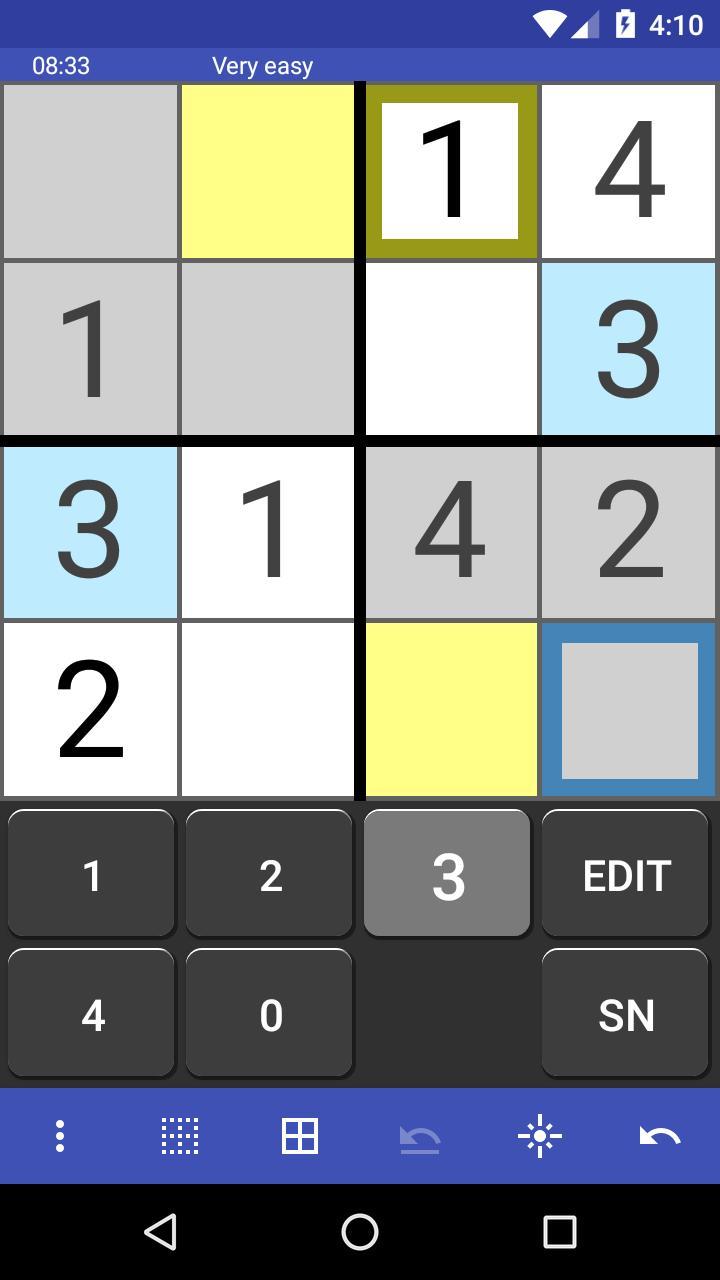Screen dimensions: 720x1280
Task: Request a hint via the sun icon
Action: (540, 1136)
